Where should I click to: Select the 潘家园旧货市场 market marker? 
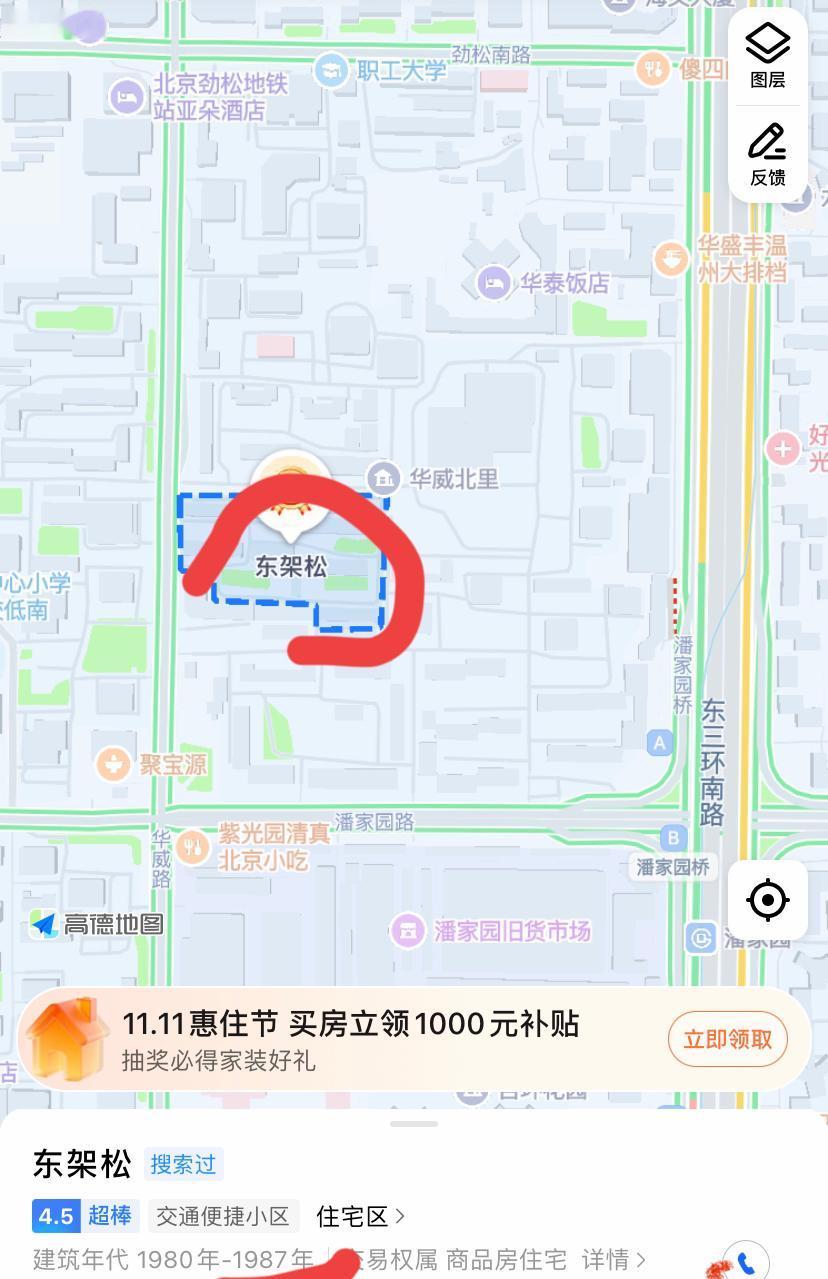[x=410, y=929]
